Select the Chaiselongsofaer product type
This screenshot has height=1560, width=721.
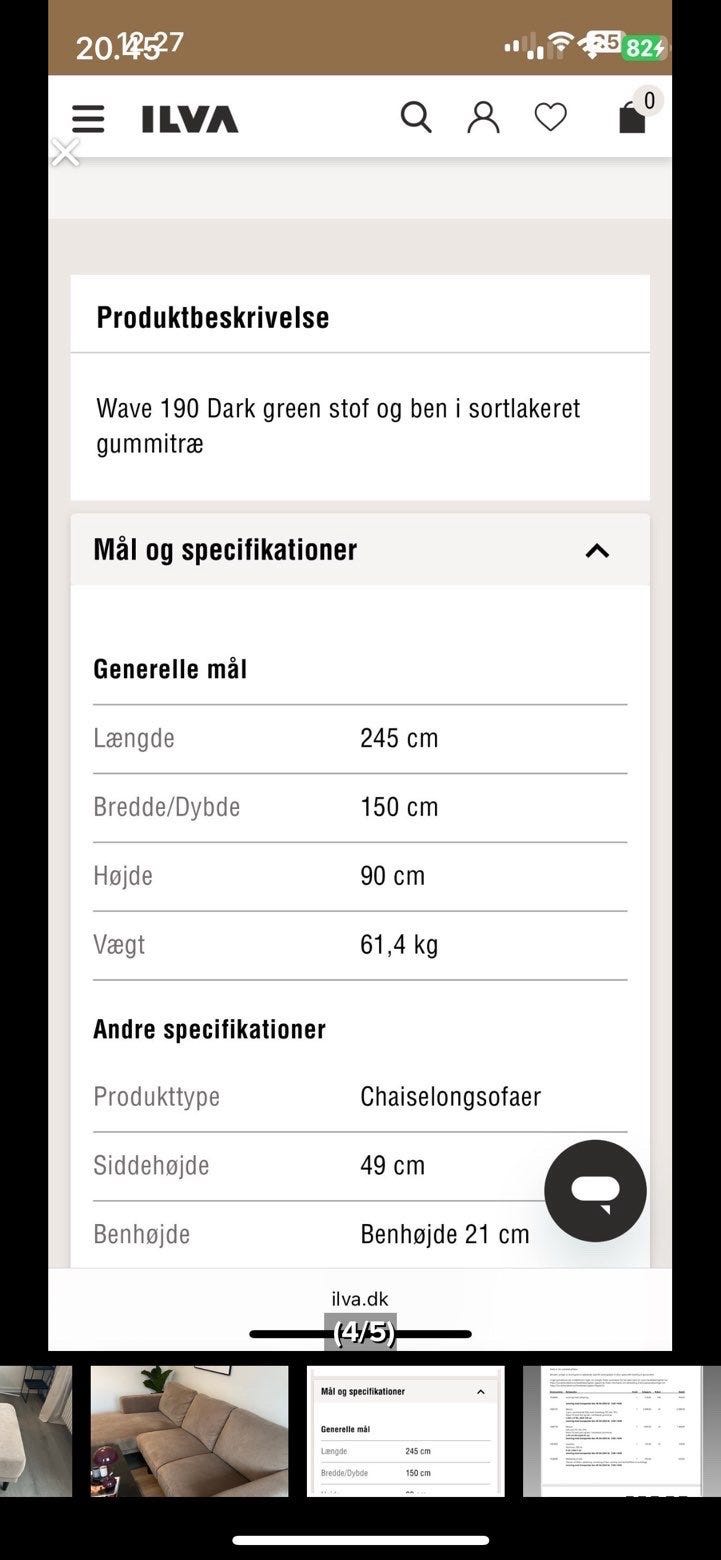coord(450,1096)
